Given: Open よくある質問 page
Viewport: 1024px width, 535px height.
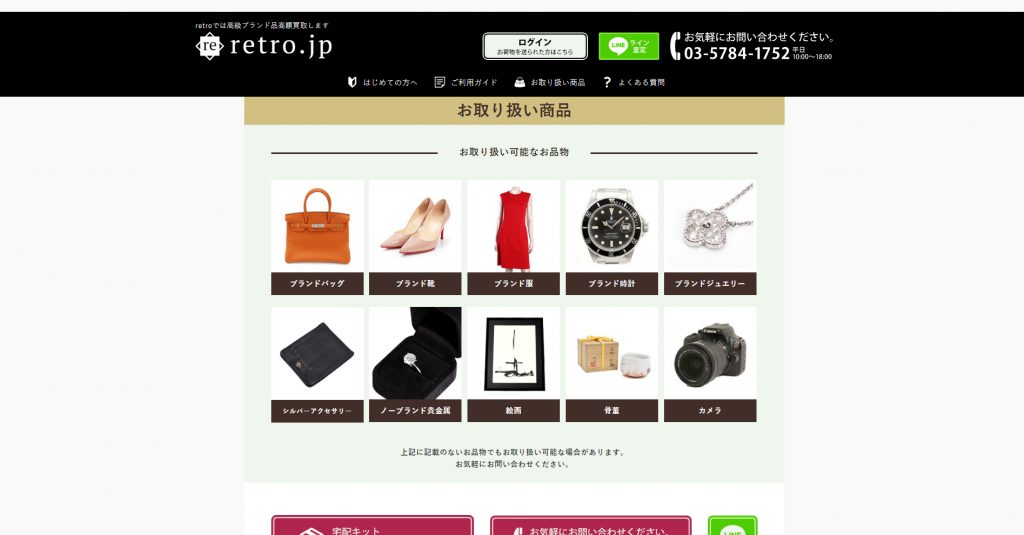Looking at the screenshot, I should click(634, 82).
